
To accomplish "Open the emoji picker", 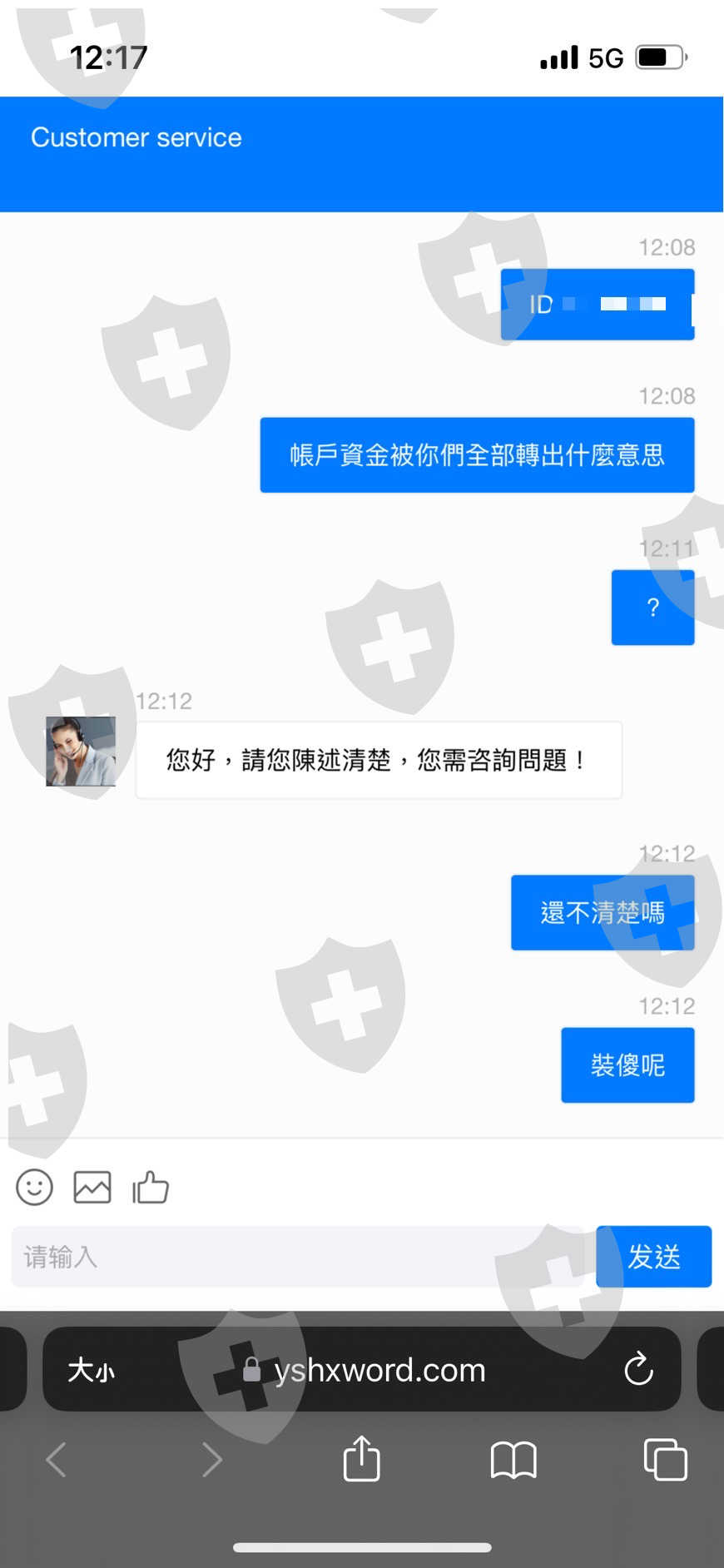I will [34, 1188].
